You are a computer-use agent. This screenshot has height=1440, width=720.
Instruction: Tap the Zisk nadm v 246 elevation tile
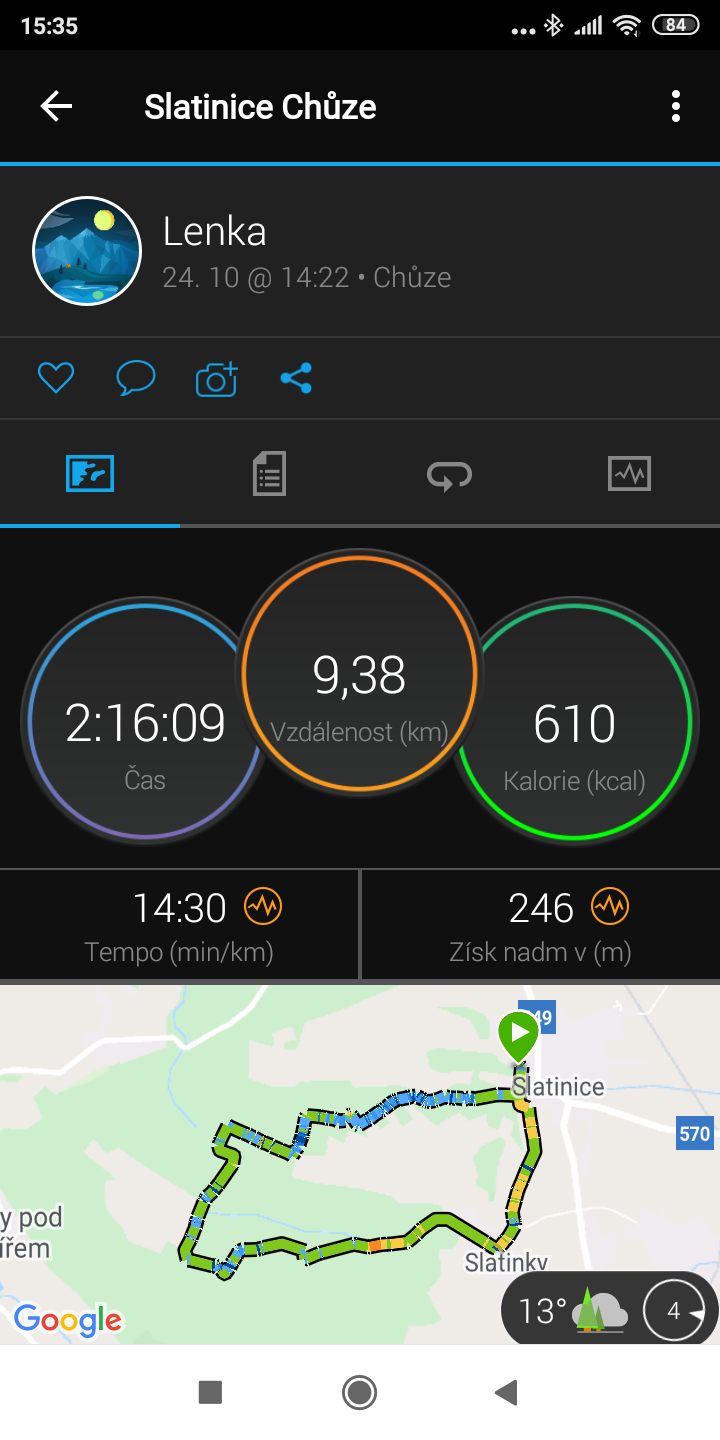541,925
